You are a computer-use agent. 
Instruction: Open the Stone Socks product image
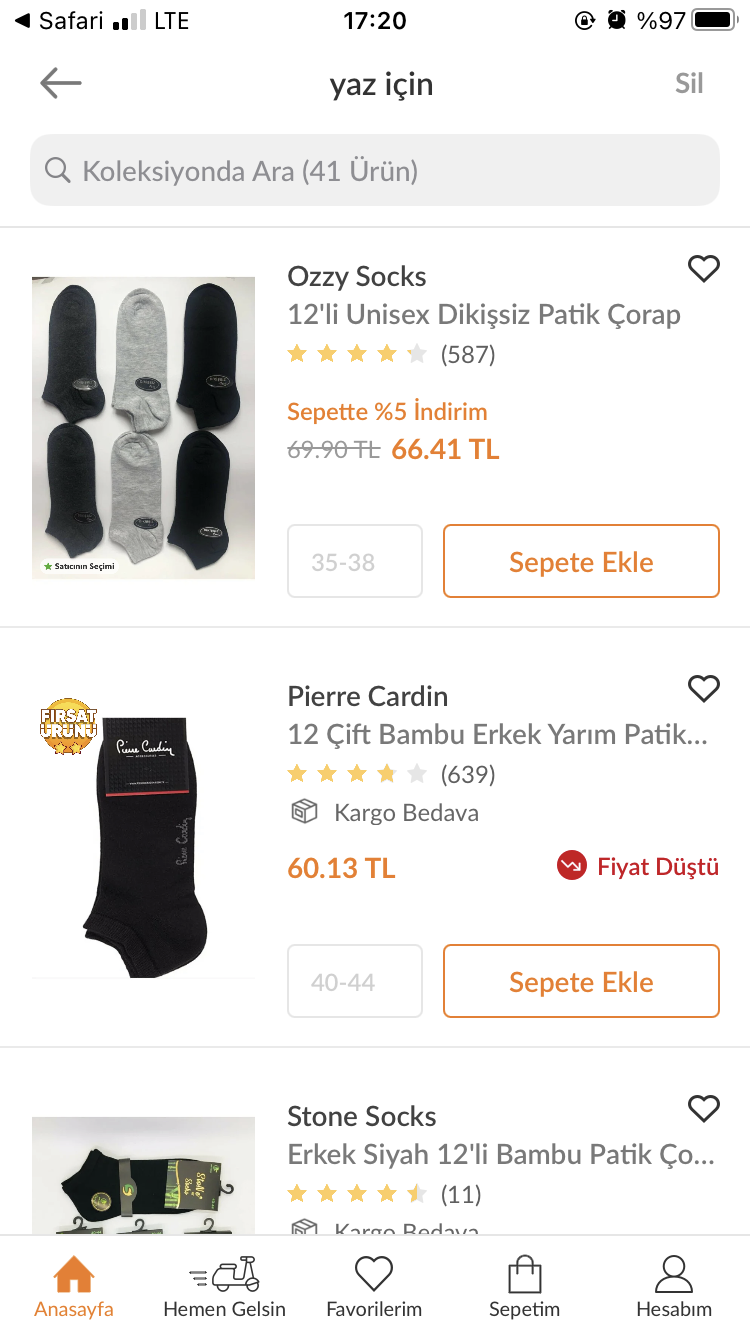143,1176
